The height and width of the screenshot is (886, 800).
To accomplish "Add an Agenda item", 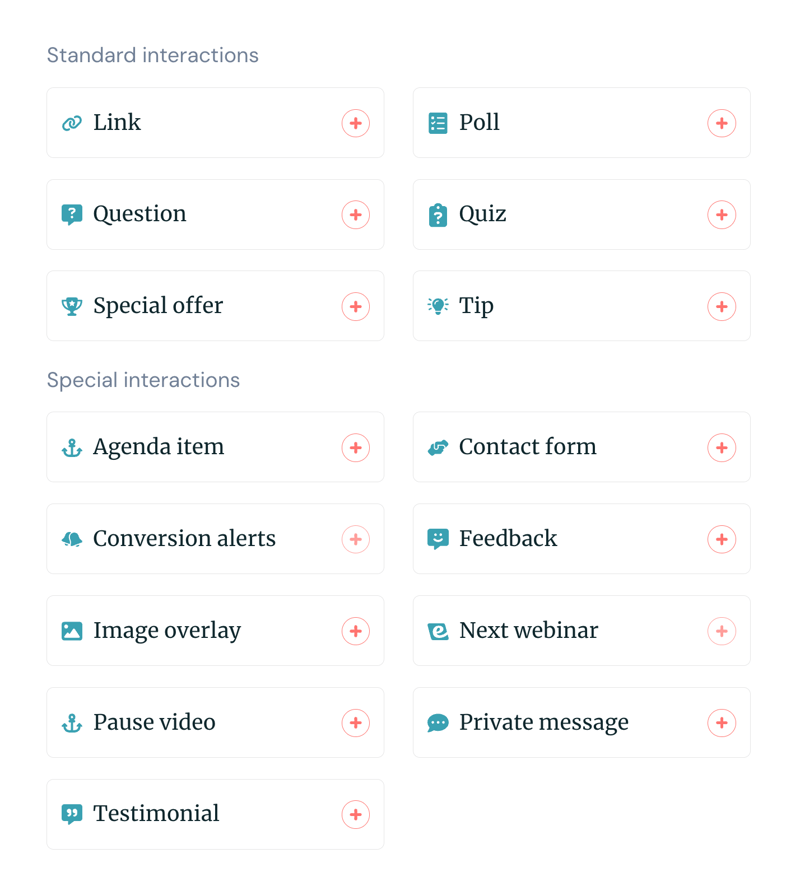I will pos(355,447).
